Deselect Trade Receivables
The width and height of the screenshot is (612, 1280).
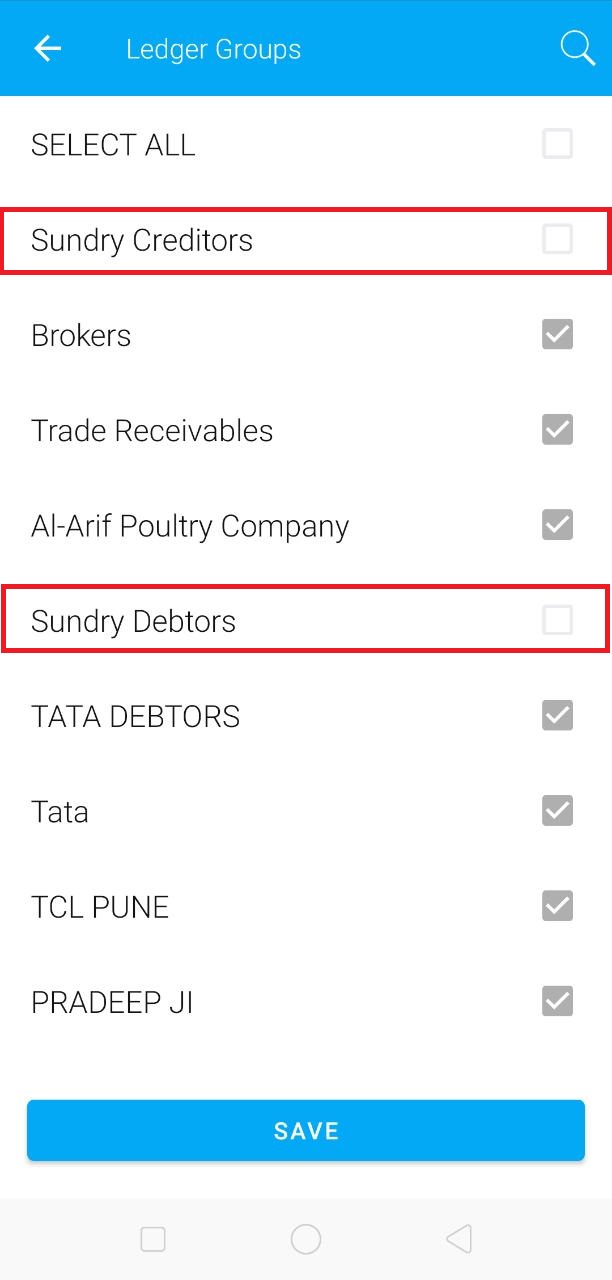(557, 429)
